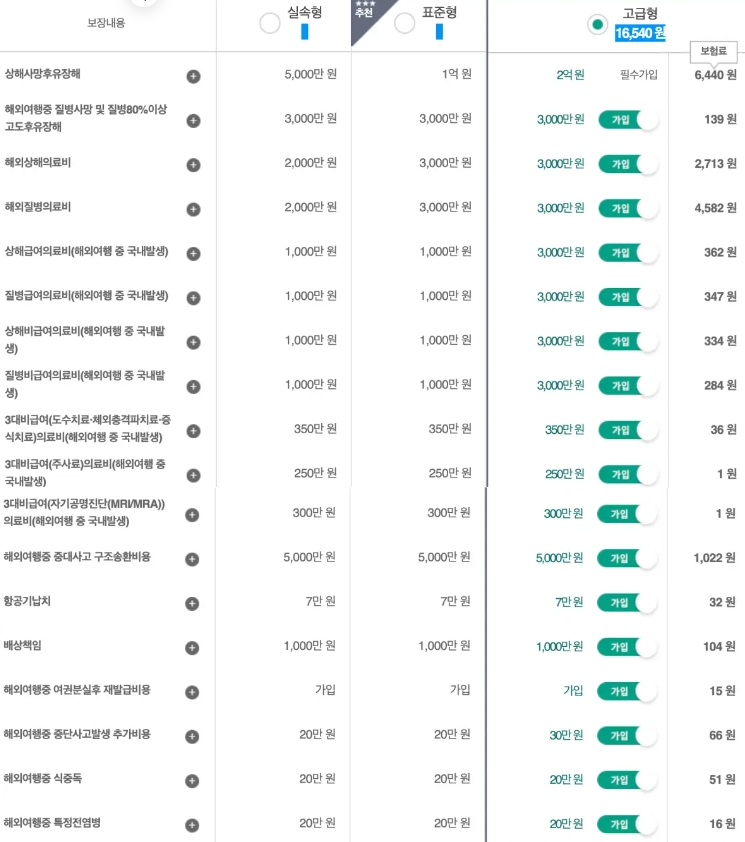Expand details for 상해사망후유장해
745x842 pixels.
[x=193, y=76]
